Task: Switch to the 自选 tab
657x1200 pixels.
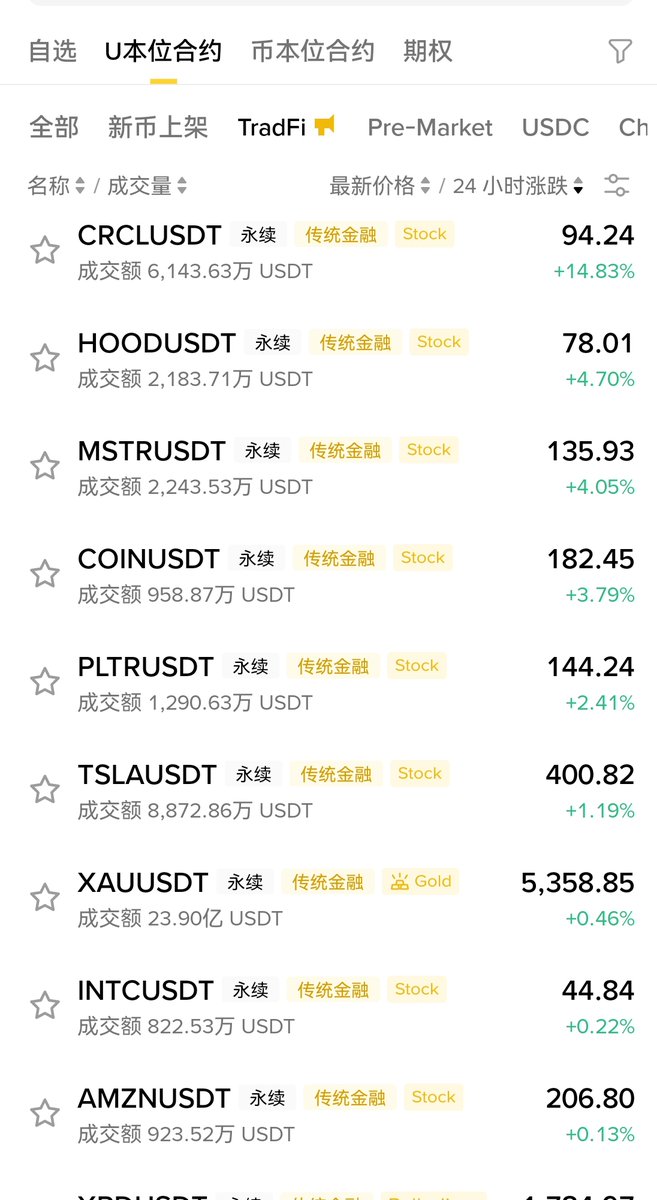Action: (x=52, y=51)
